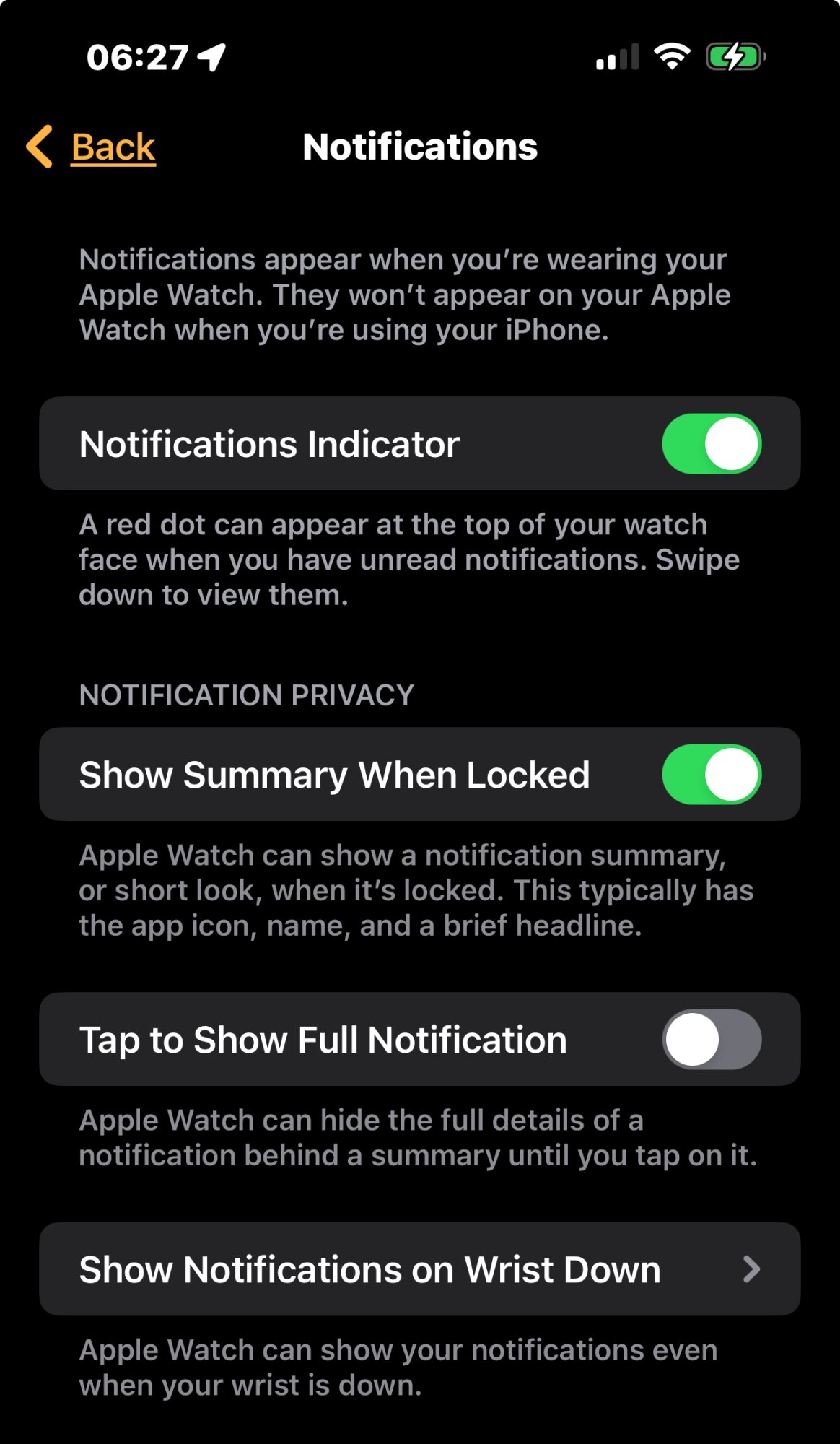
Task: Disable Show Summary When Locked
Action: point(712,774)
